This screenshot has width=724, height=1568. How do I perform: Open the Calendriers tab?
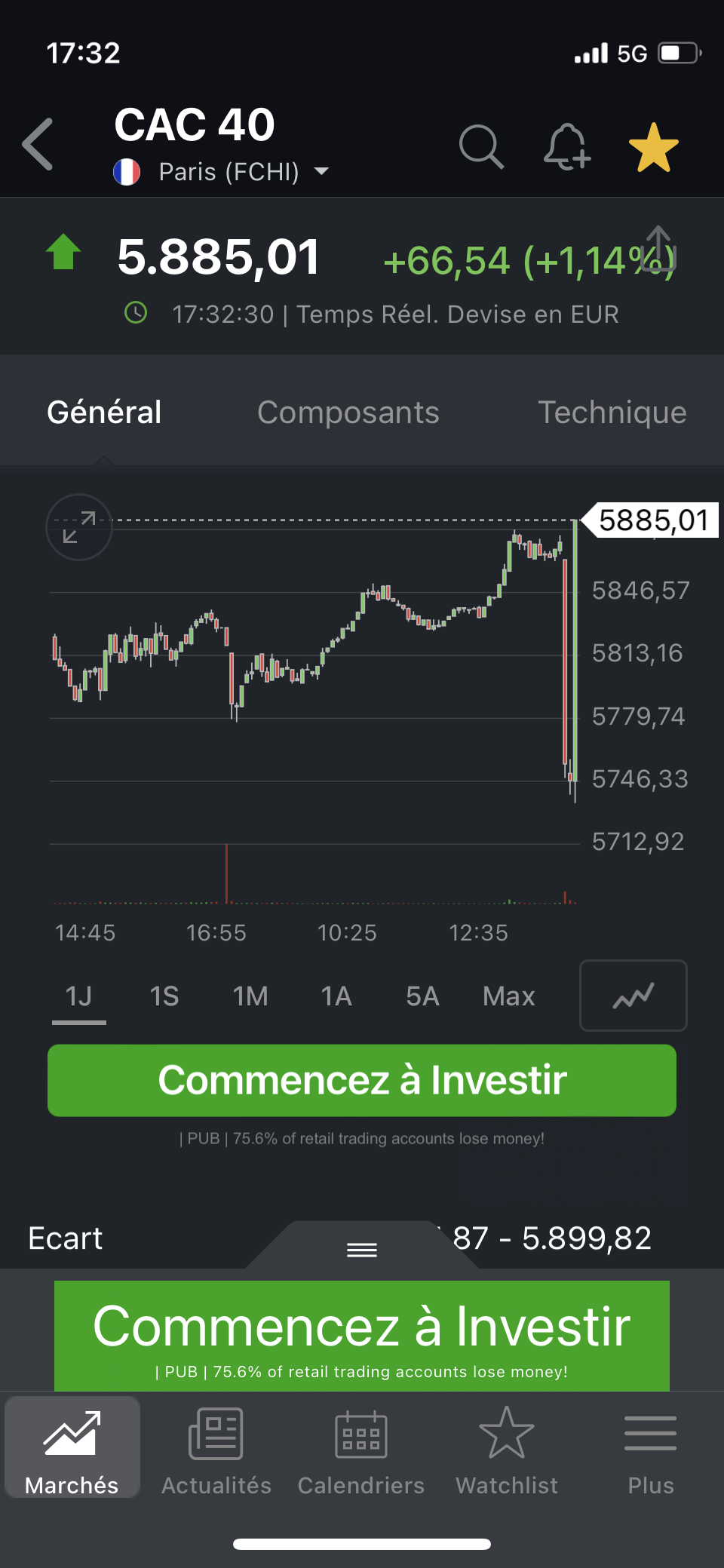coord(361,1451)
